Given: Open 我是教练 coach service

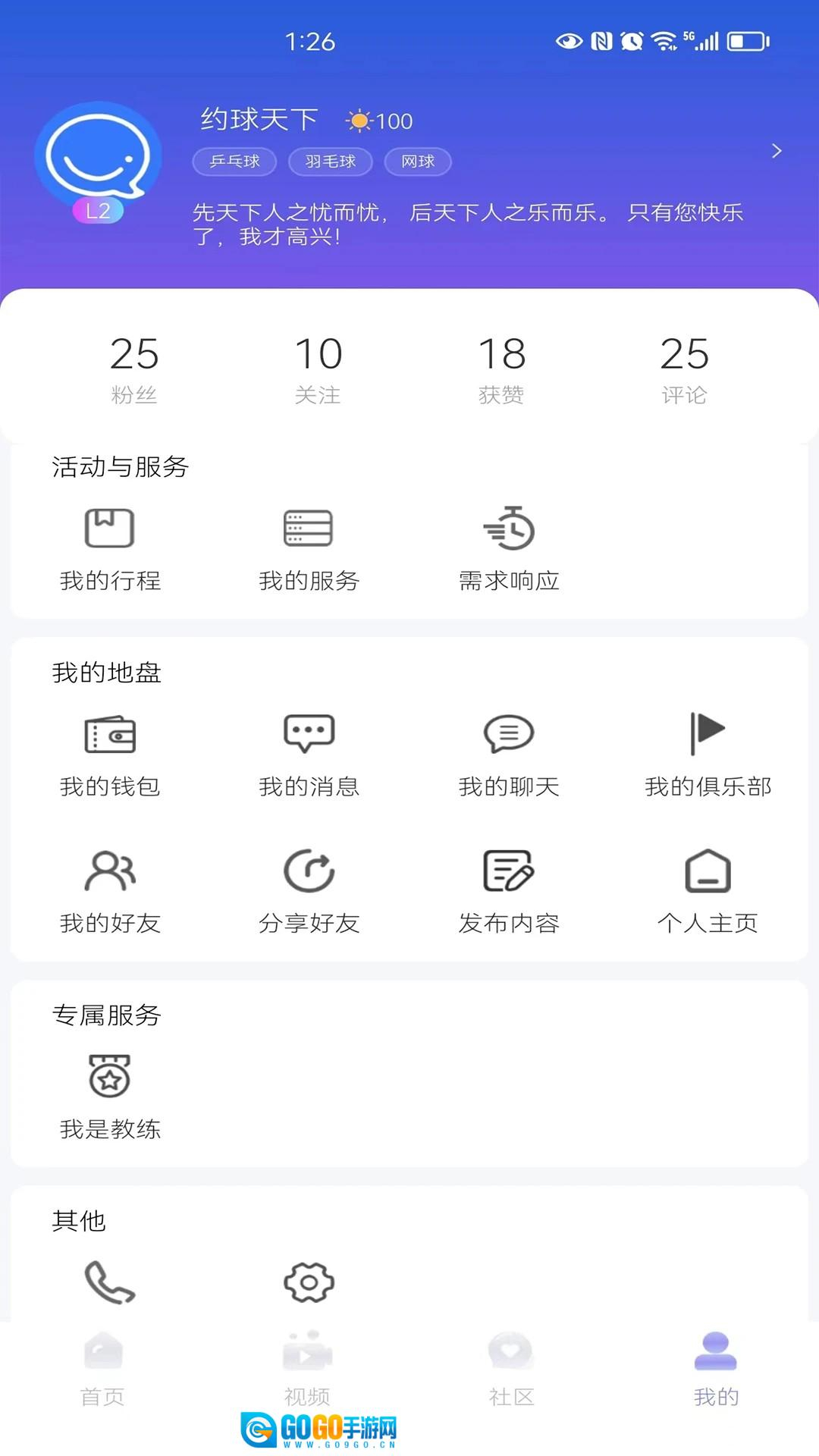Looking at the screenshot, I should pos(110,1096).
